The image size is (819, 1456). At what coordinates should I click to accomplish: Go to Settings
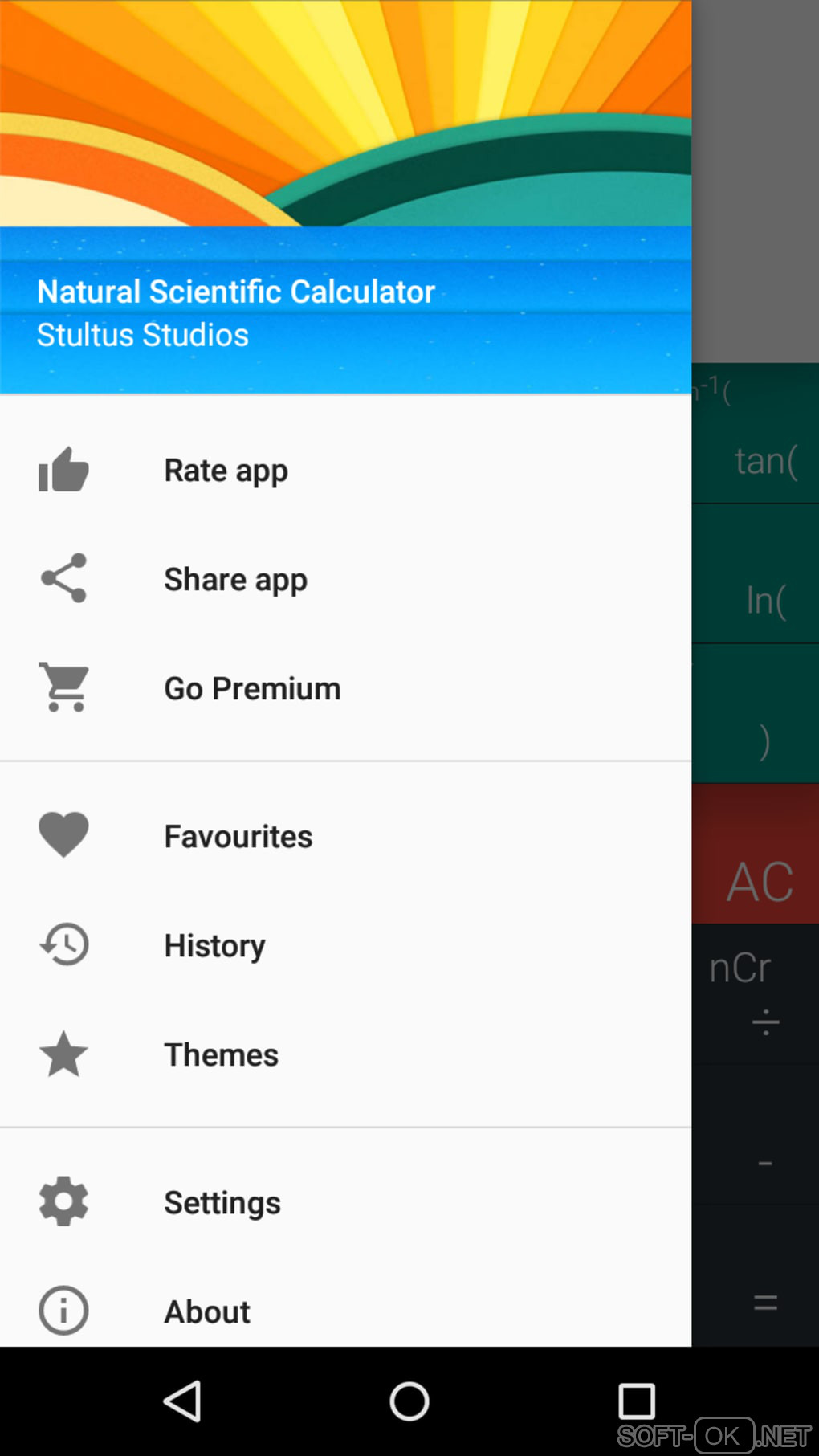(x=222, y=1202)
